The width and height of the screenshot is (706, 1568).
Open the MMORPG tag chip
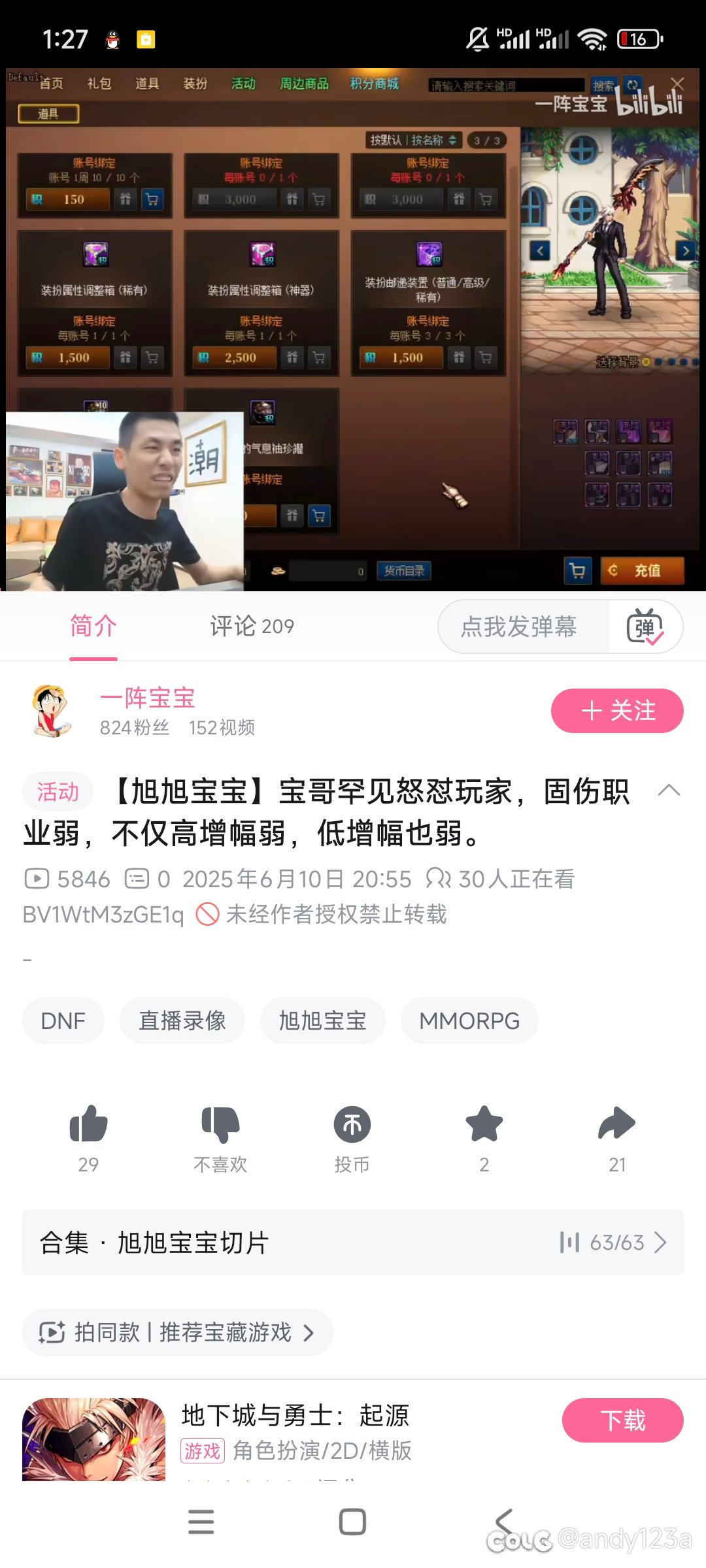coord(469,1021)
